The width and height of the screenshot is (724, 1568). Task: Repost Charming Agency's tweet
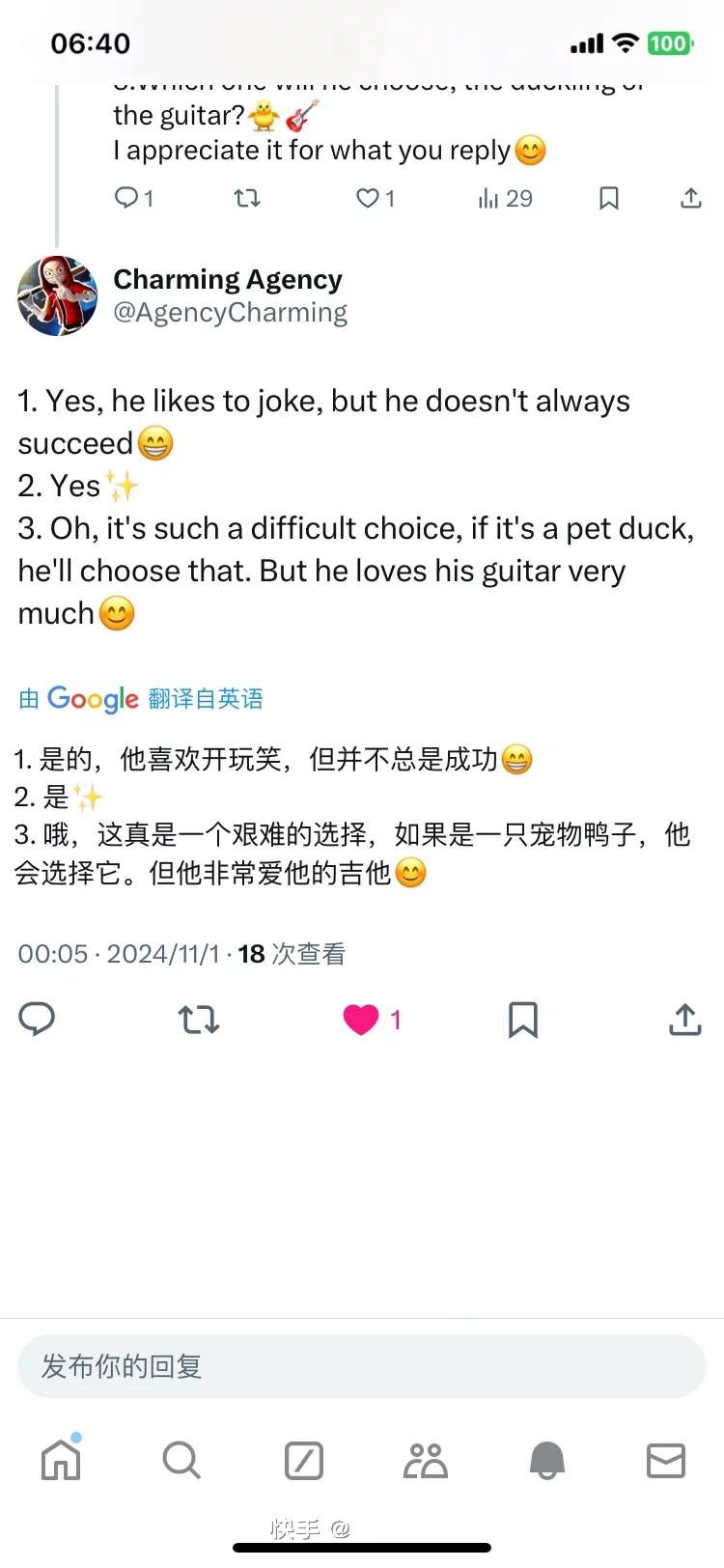pos(199,1019)
